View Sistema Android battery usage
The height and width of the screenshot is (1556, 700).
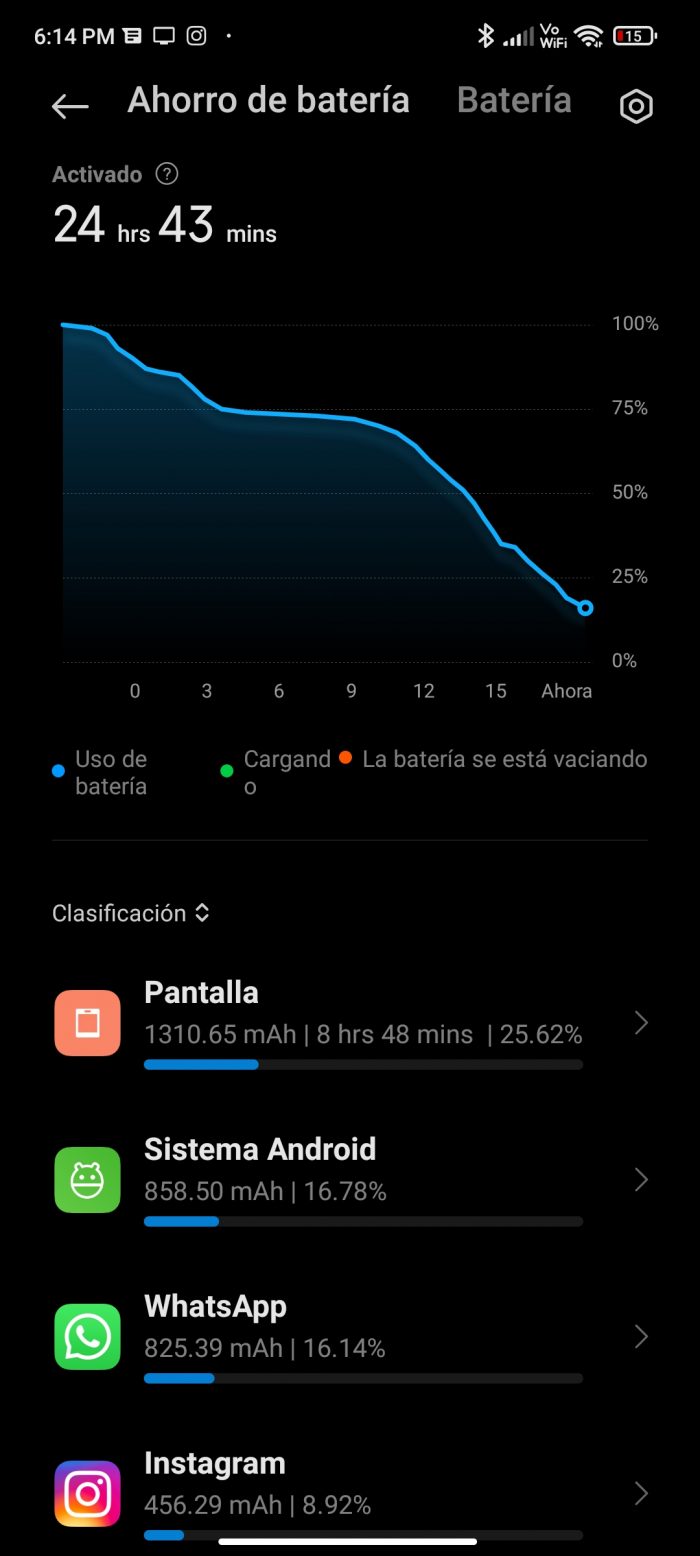point(350,1179)
